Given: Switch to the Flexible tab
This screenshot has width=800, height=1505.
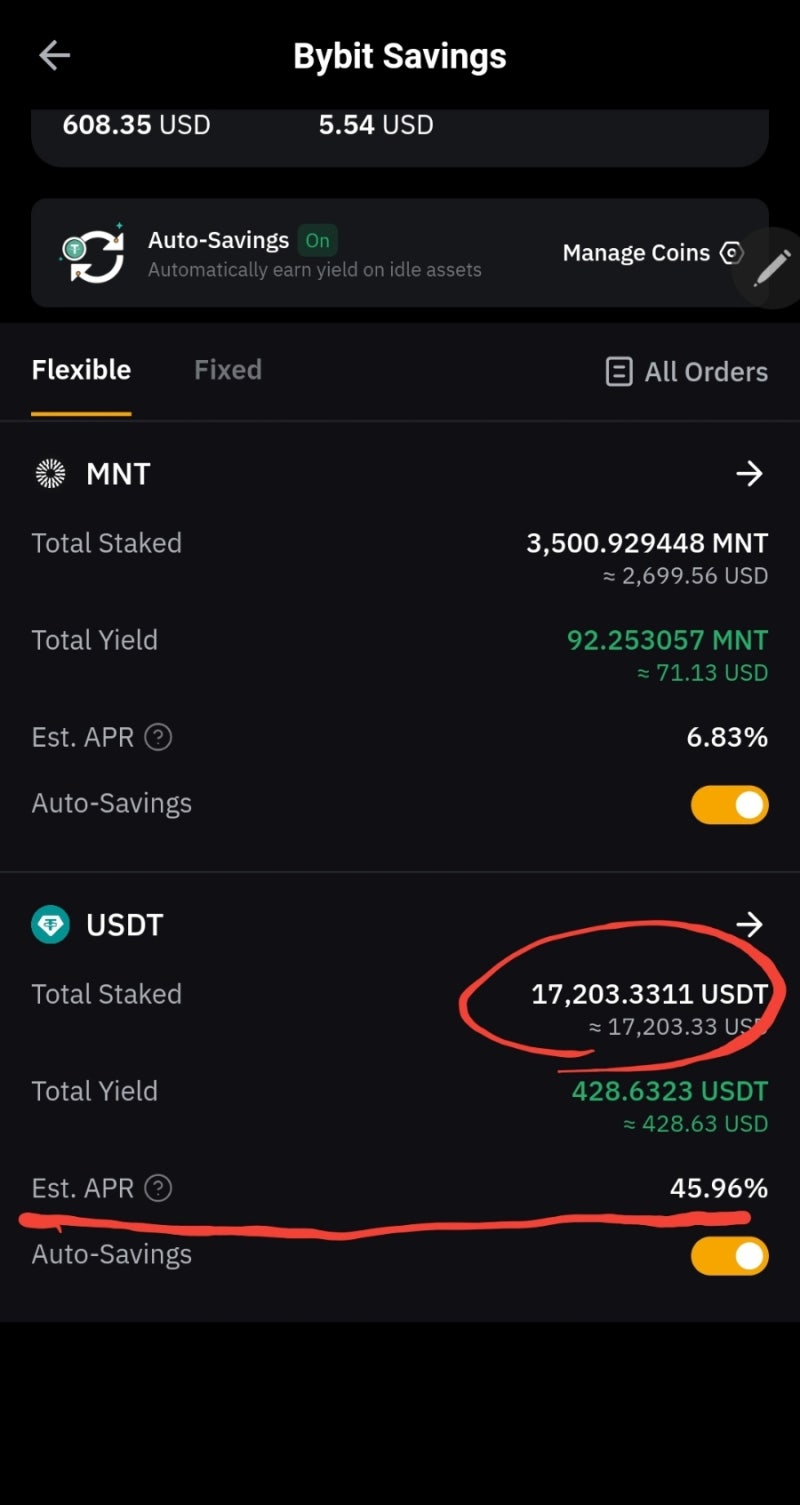Looking at the screenshot, I should pos(81,370).
